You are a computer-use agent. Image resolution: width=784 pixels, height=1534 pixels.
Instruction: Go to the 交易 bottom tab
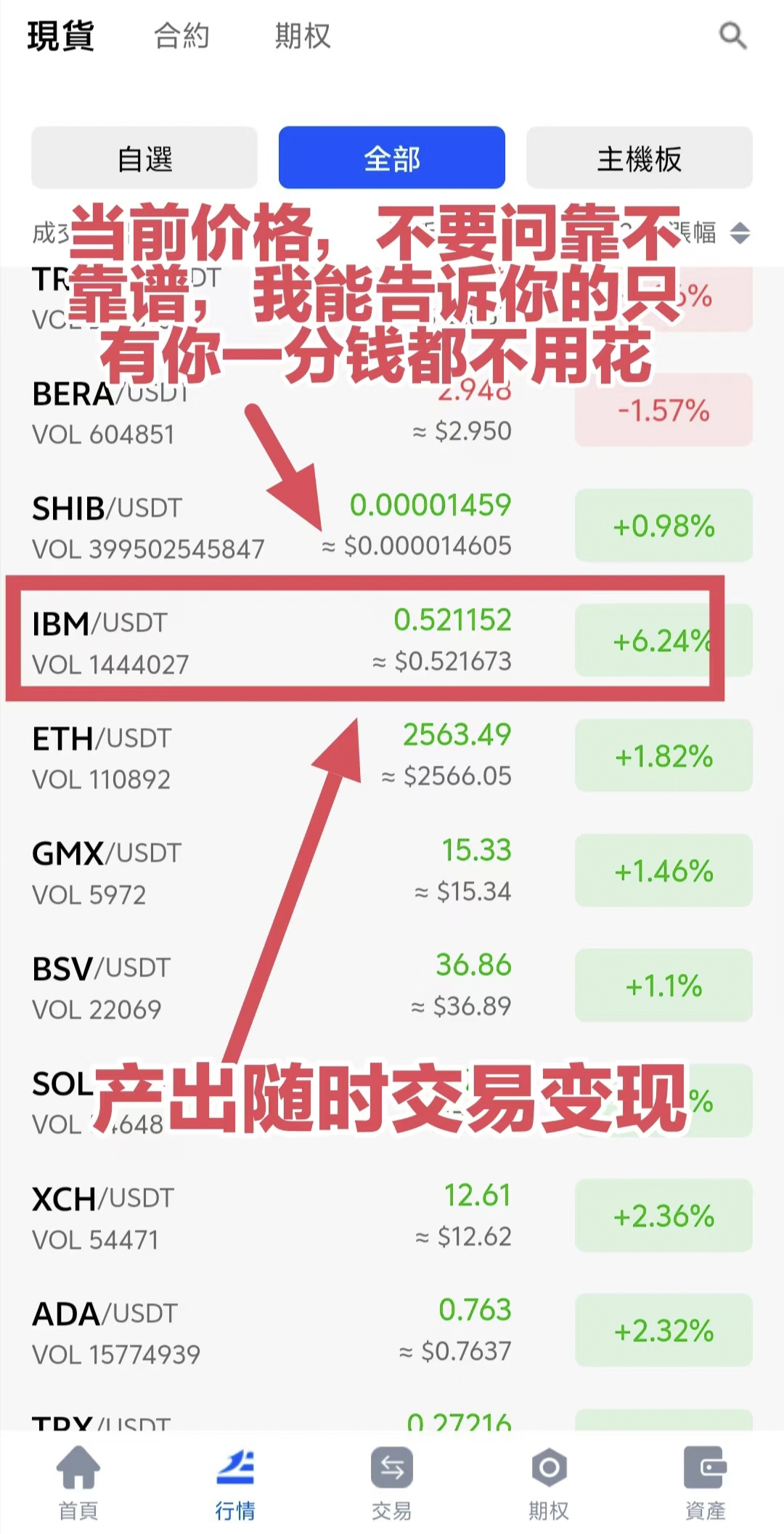coord(392,1482)
